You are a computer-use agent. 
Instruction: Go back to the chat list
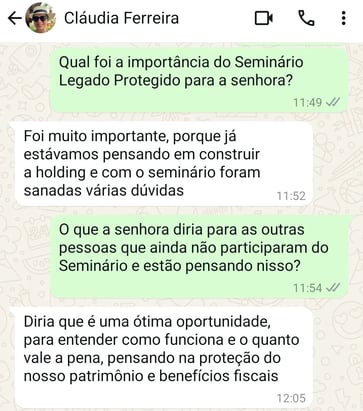pos(14,18)
